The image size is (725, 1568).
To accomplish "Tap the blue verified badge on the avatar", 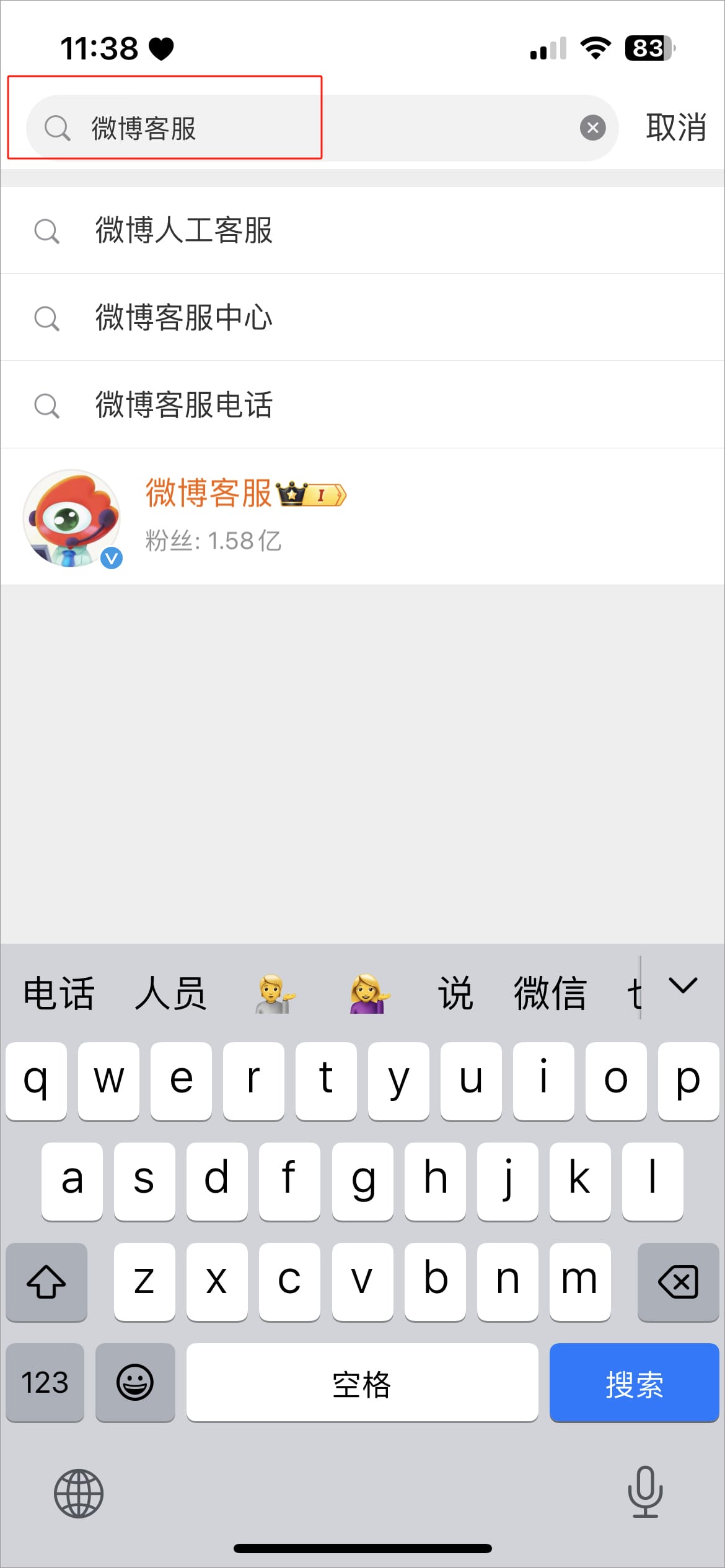I will pyautogui.click(x=110, y=558).
